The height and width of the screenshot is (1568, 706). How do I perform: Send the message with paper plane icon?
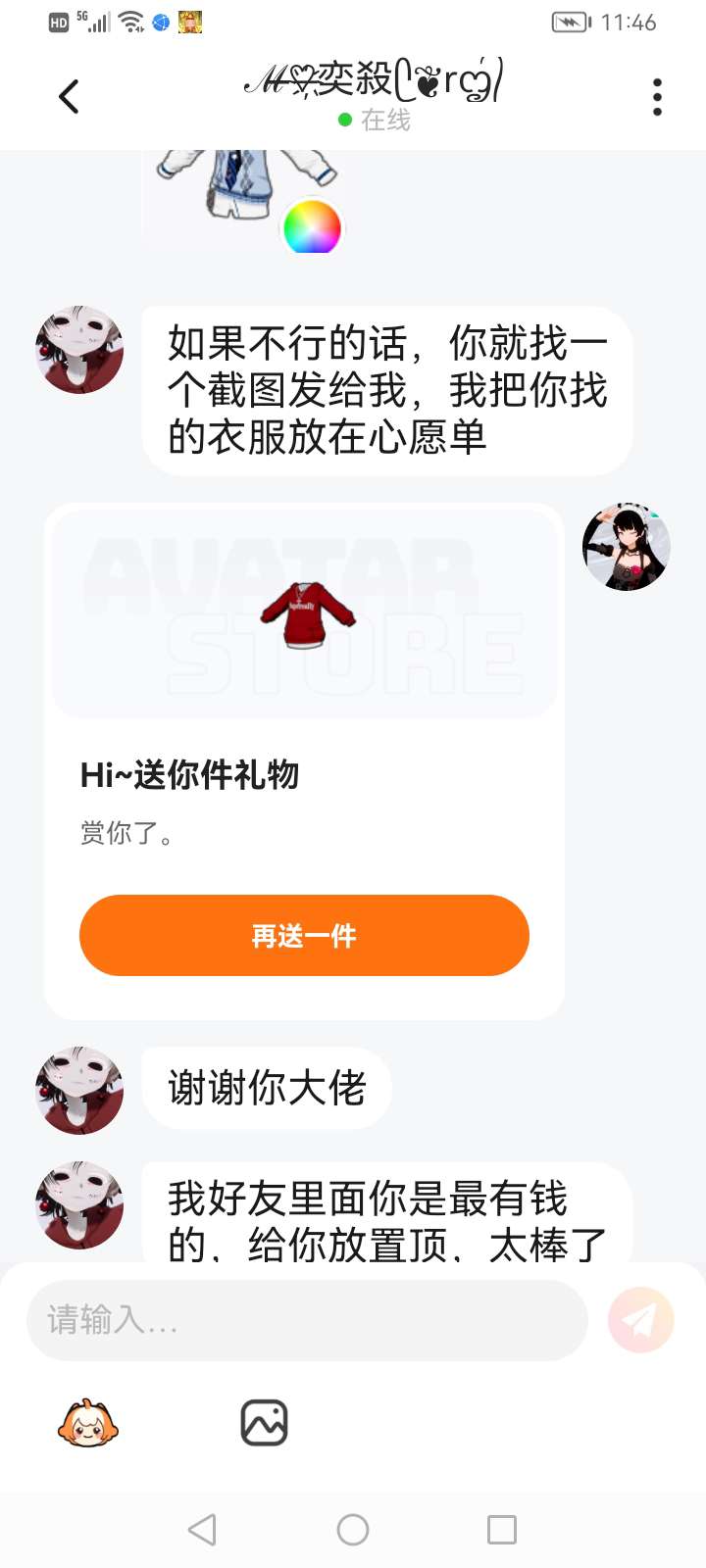coord(640,1320)
